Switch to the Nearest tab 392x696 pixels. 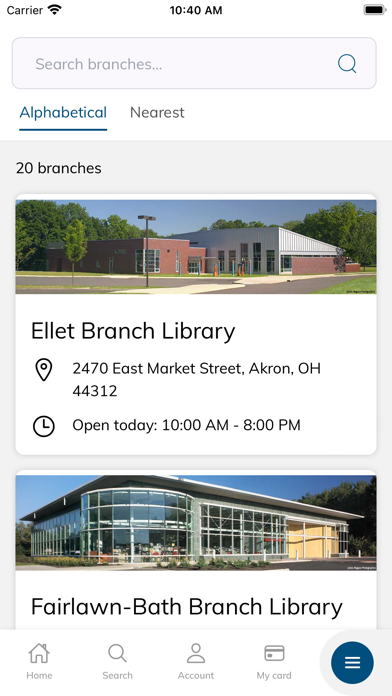tap(157, 113)
